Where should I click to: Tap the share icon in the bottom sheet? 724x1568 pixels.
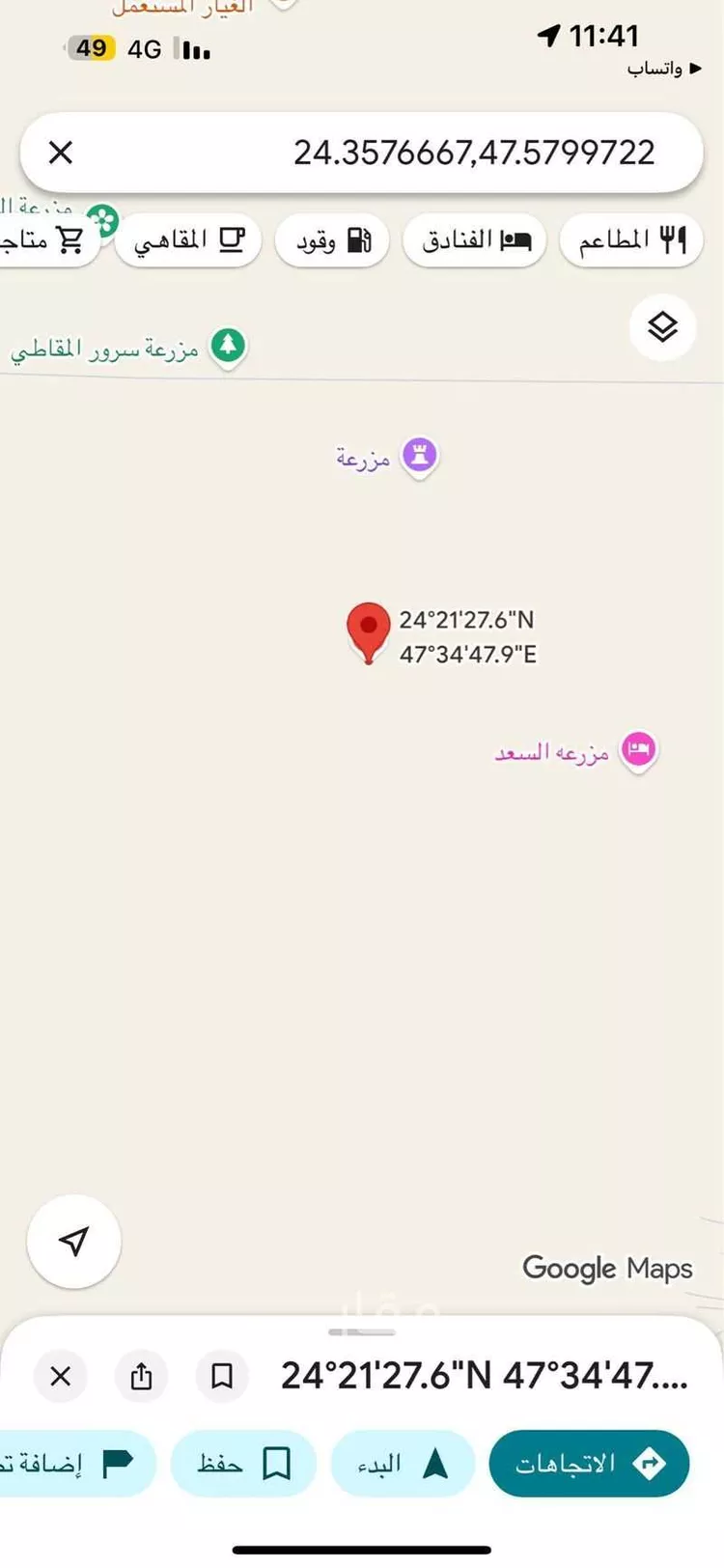141,1377
